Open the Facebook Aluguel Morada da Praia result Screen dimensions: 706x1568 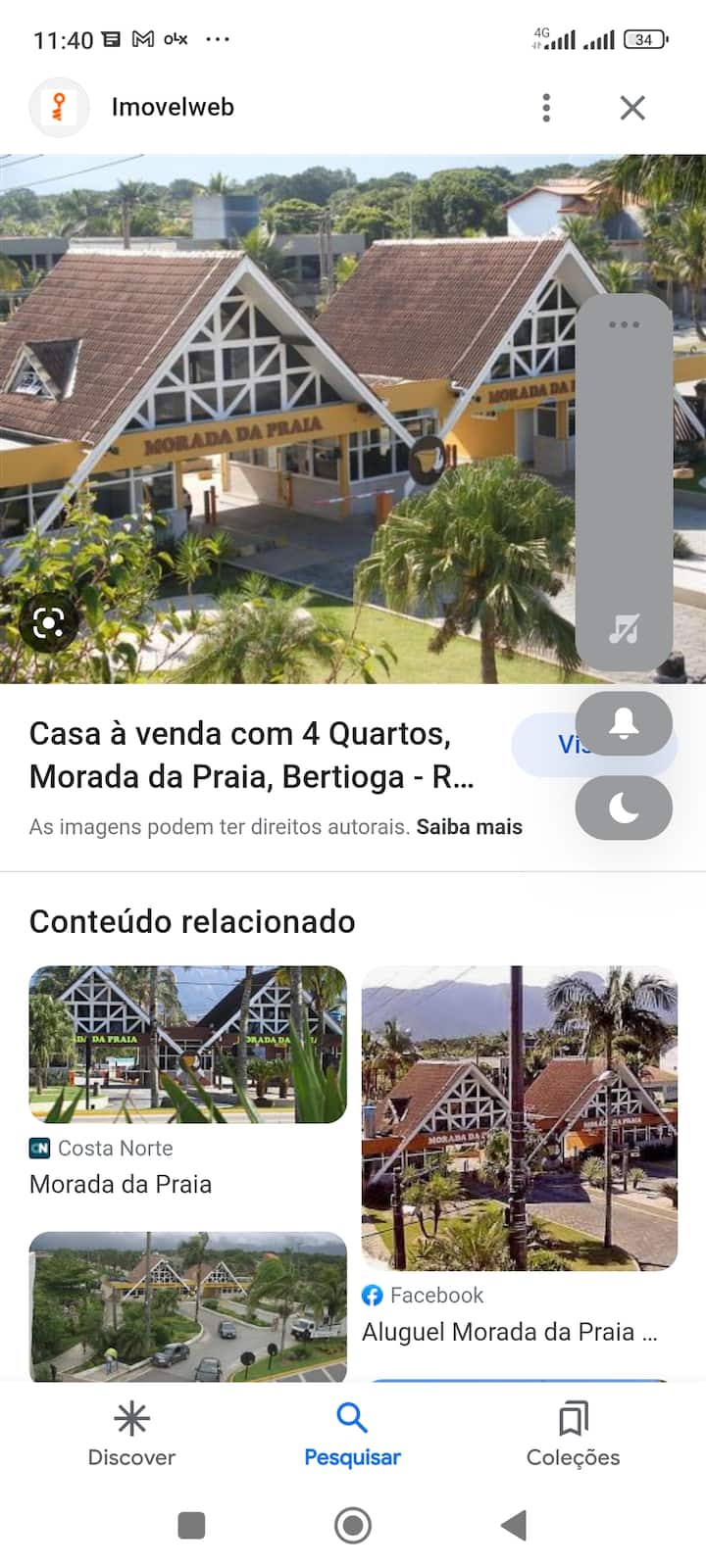[x=519, y=1118]
